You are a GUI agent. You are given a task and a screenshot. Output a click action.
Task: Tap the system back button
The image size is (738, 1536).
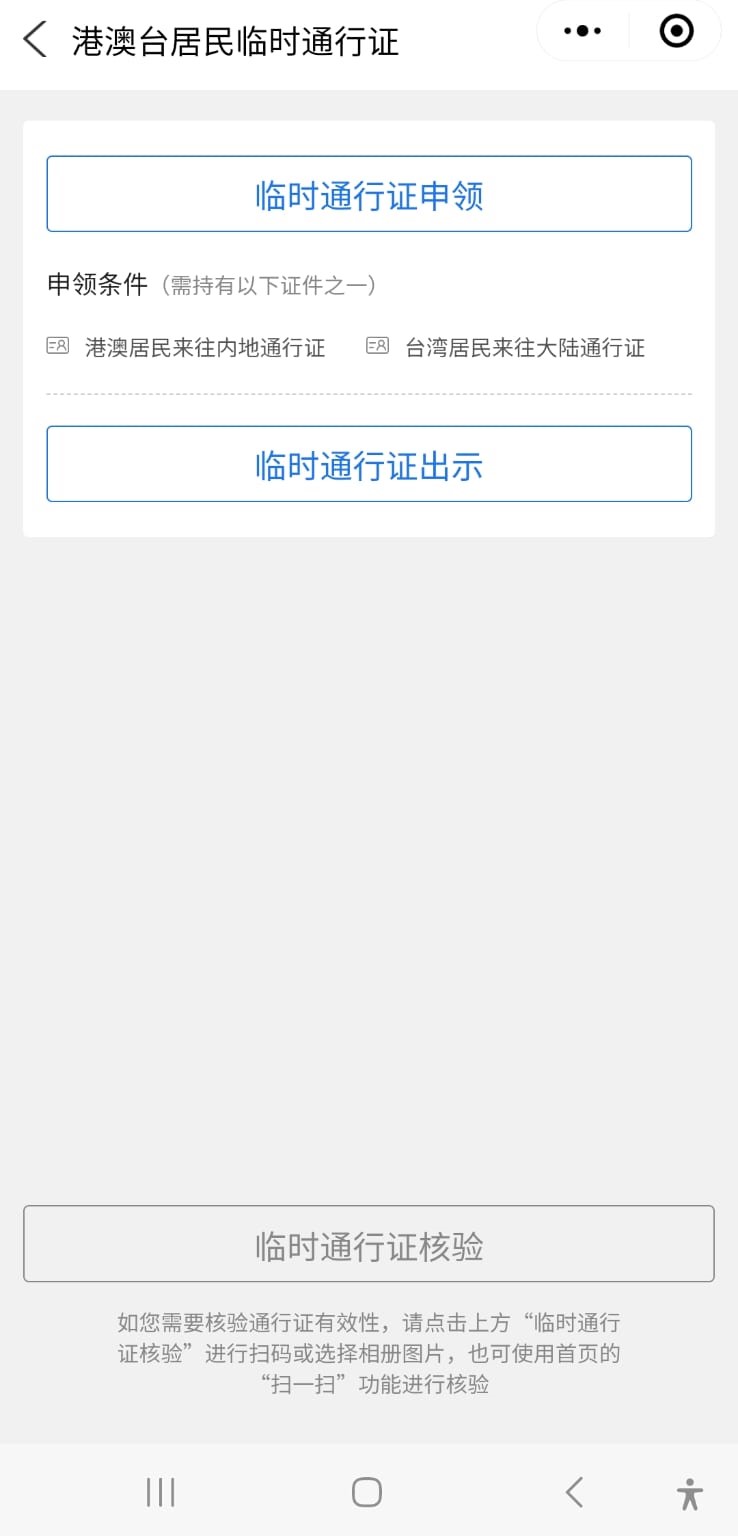click(574, 1492)
